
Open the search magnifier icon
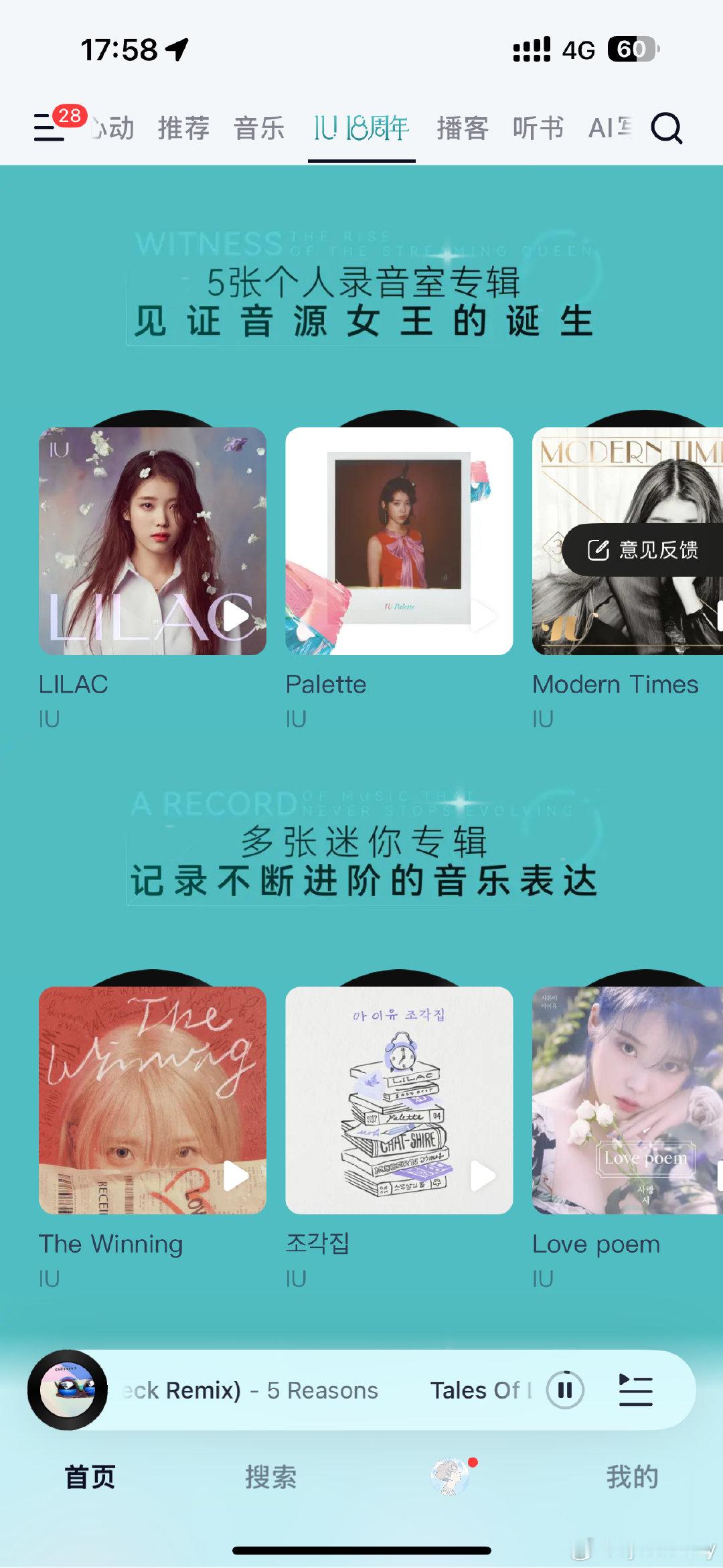[x=667, y=127]
